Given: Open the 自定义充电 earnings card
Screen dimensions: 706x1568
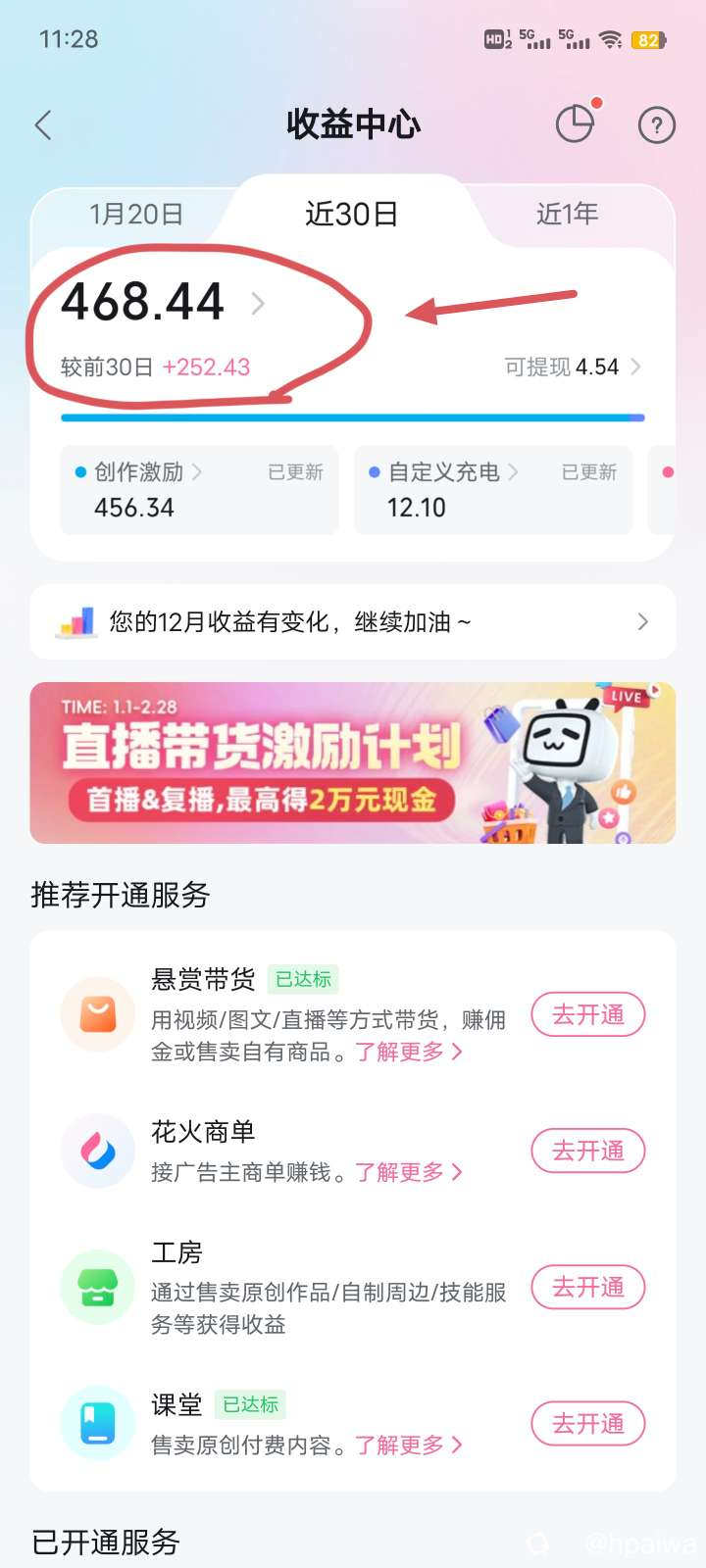Looking at the screenshot, I should pos(492,490).
